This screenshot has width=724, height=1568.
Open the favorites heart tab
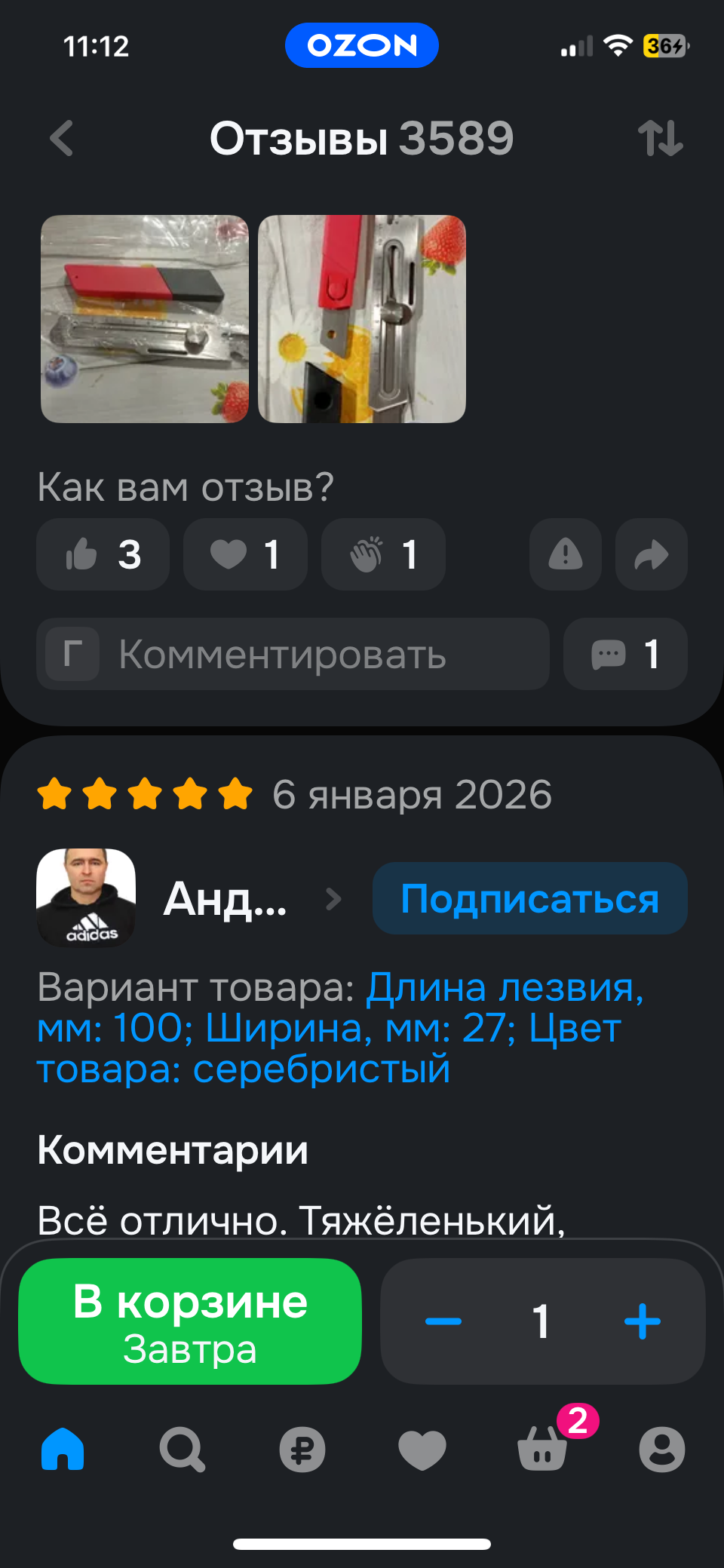(422, 1449)
